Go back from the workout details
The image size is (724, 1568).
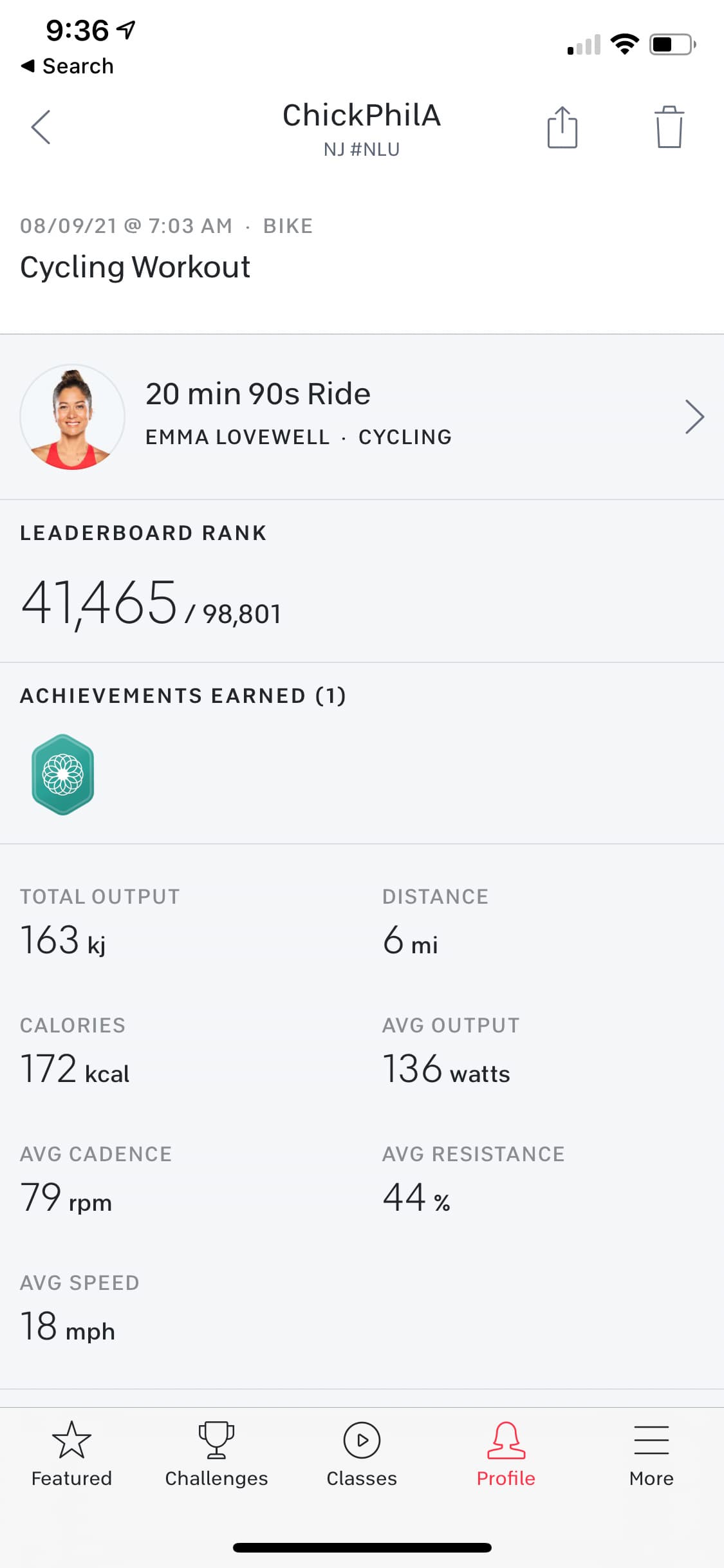[41, 127]
